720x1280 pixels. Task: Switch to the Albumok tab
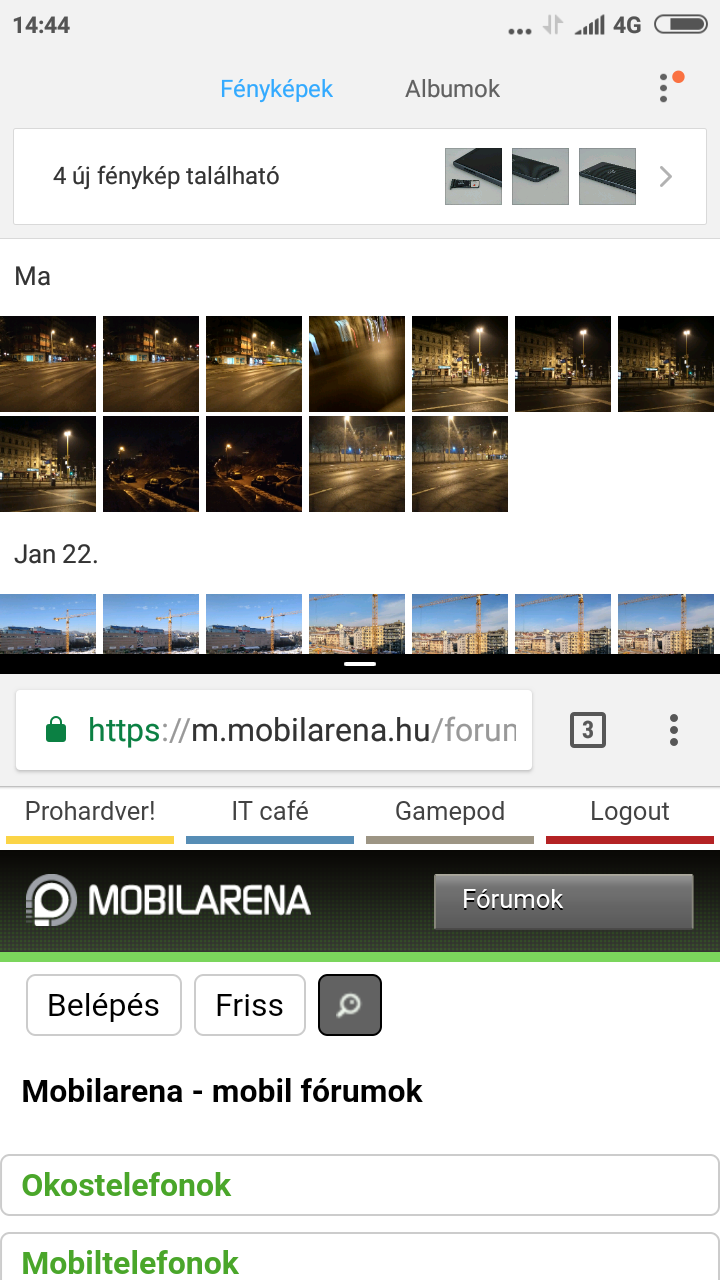pos(452,89)
